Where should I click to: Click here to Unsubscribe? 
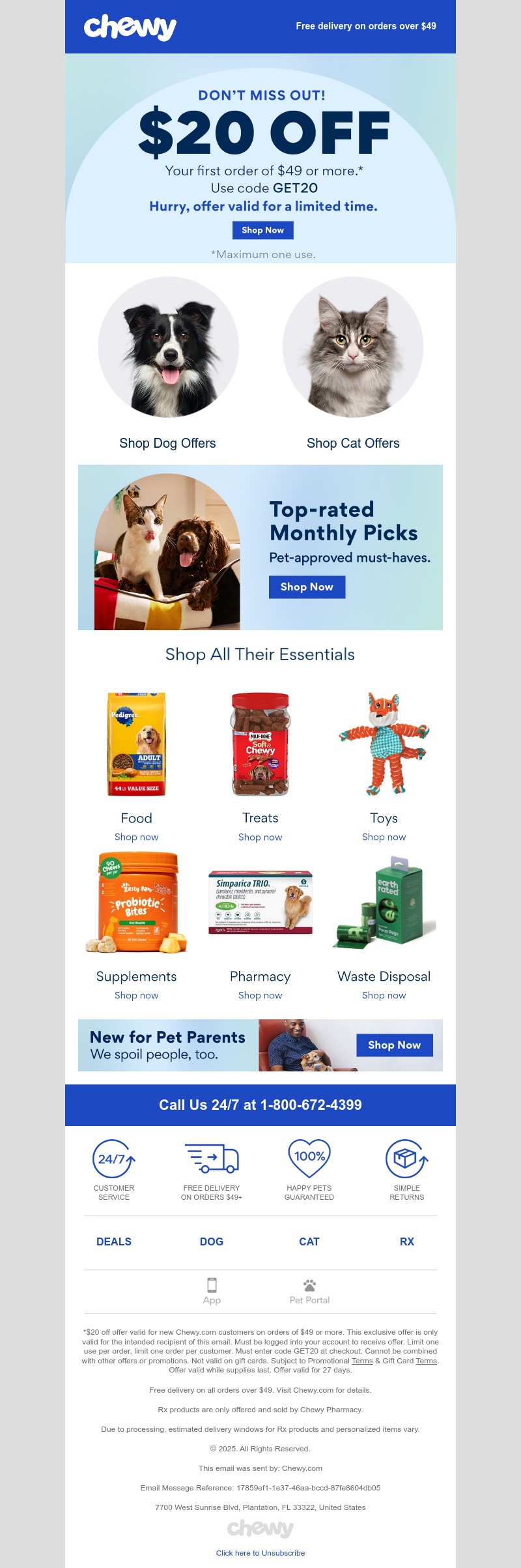click(260, 1553)
